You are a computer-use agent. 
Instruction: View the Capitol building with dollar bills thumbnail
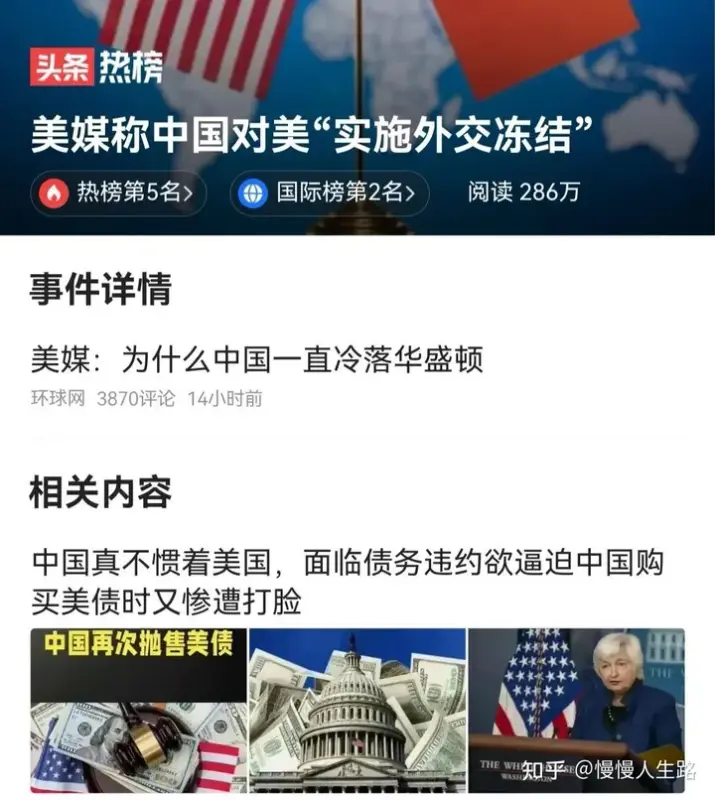point(357,712)
